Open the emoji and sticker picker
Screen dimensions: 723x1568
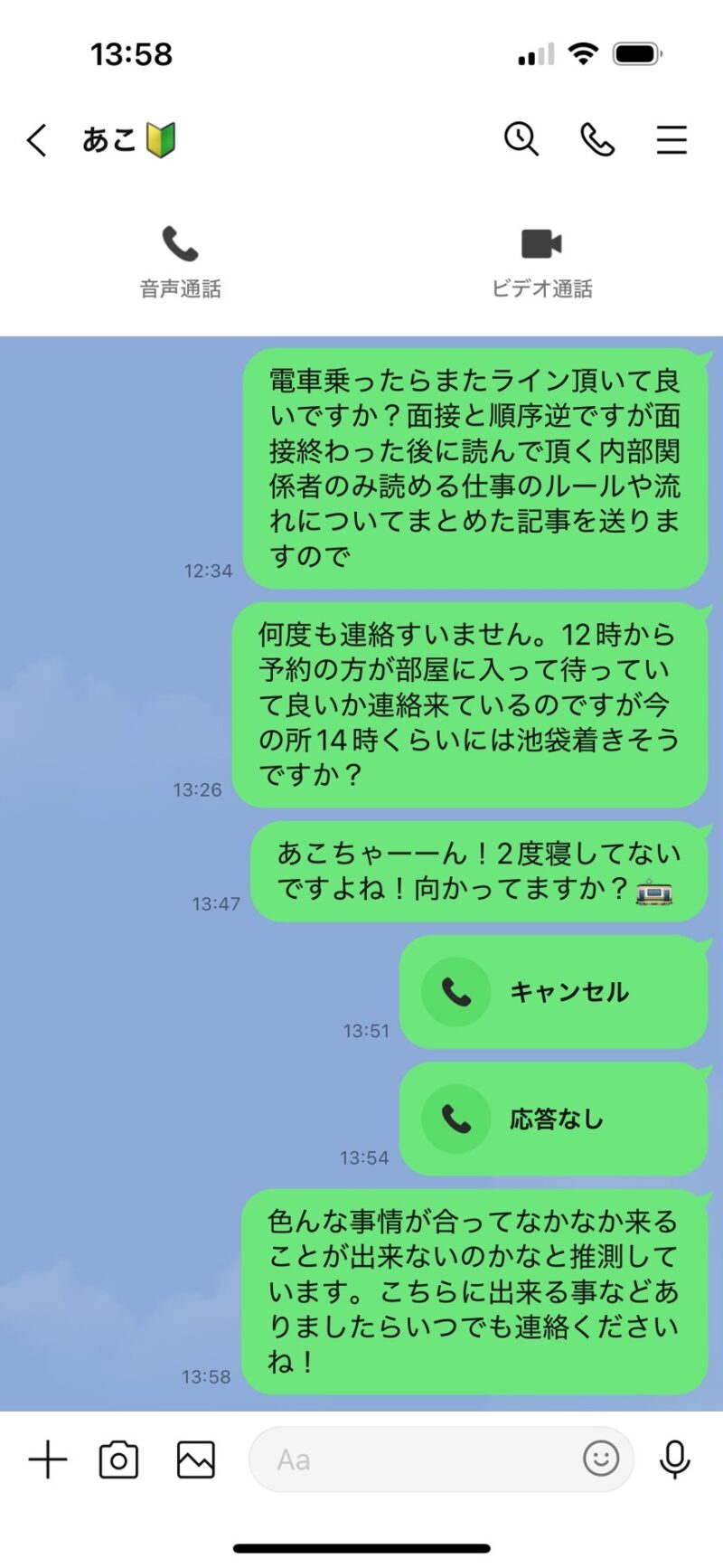click(601, 1458)
